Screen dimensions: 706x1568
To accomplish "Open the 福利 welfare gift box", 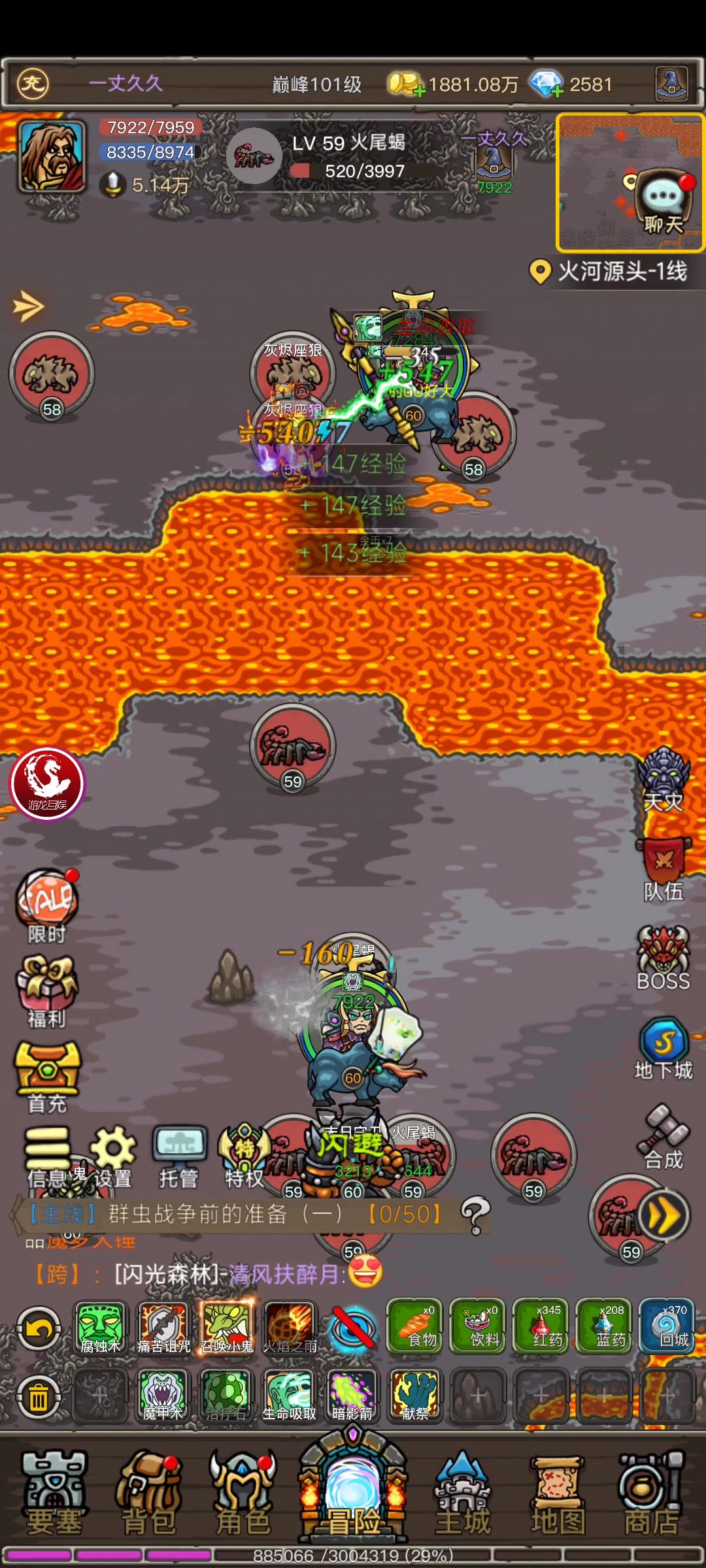I will [47, 991].
